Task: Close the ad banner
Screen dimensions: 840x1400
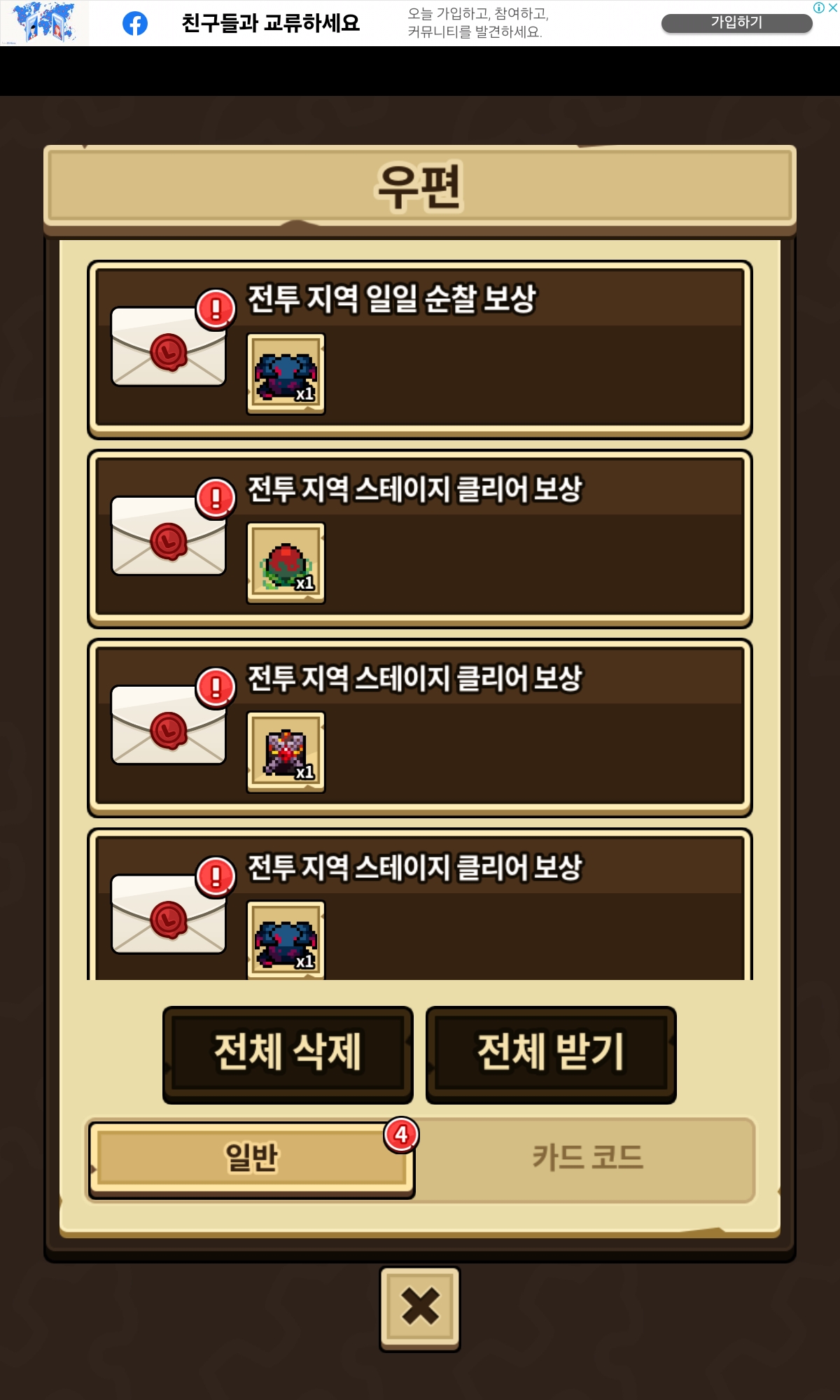Action: click(833, 8)
